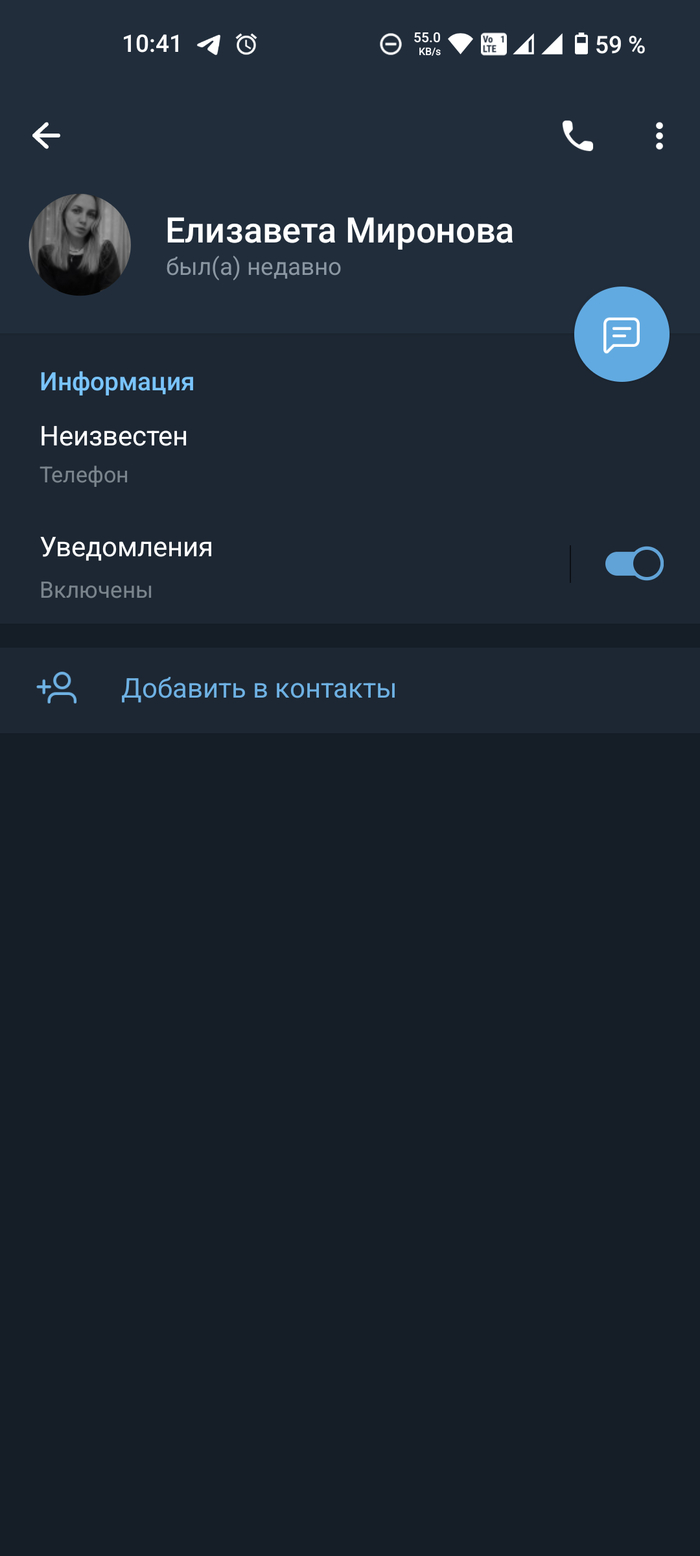Open the Уведомления settings row
This screenshot has height=1556, width=700.
280,566
